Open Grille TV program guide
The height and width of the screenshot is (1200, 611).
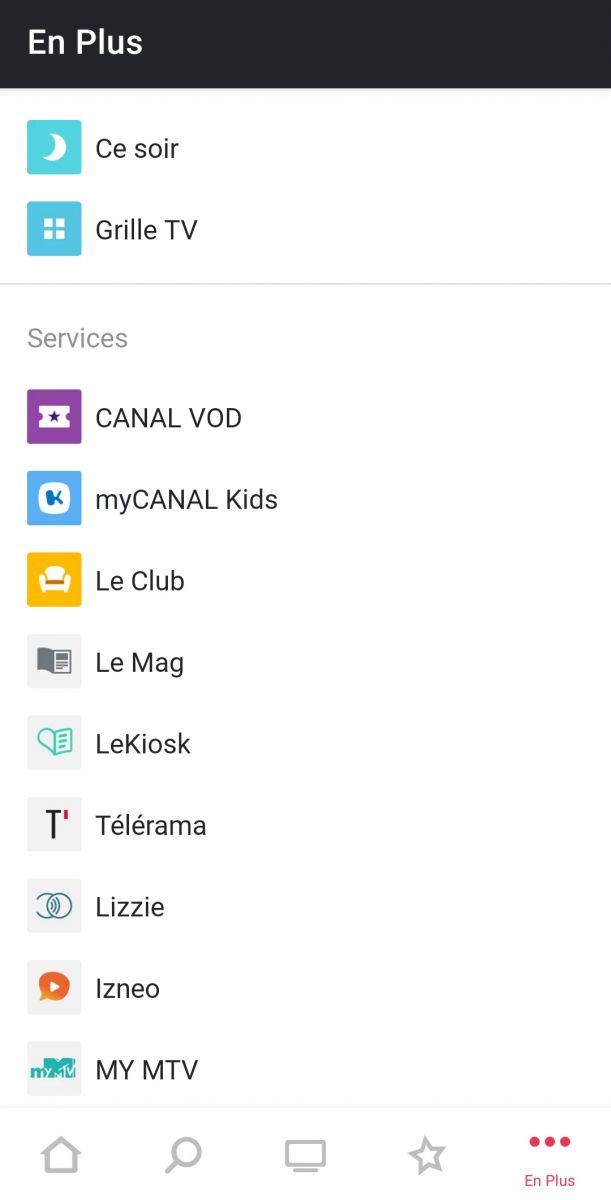point(146,230)
